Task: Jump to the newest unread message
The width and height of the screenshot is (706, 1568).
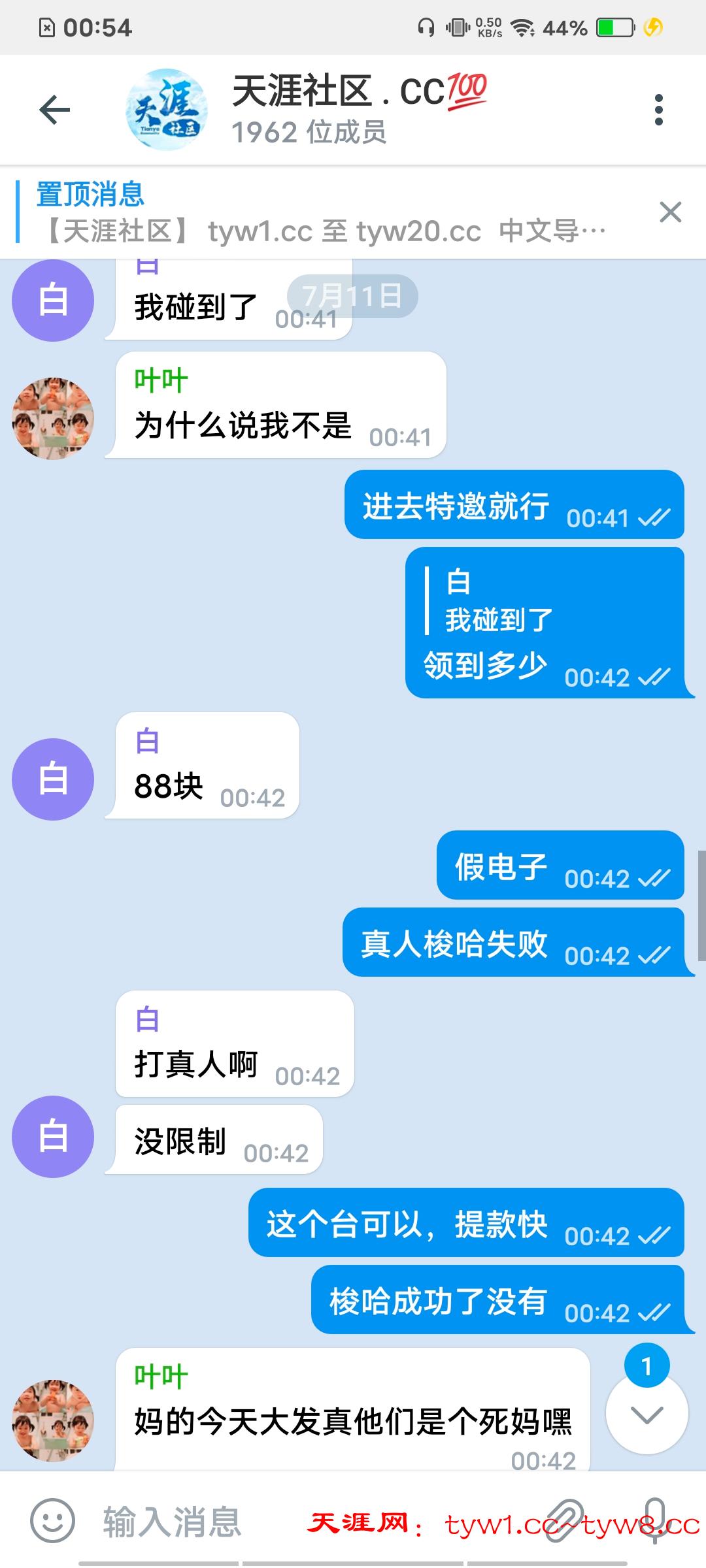Action: [647, 1414]
